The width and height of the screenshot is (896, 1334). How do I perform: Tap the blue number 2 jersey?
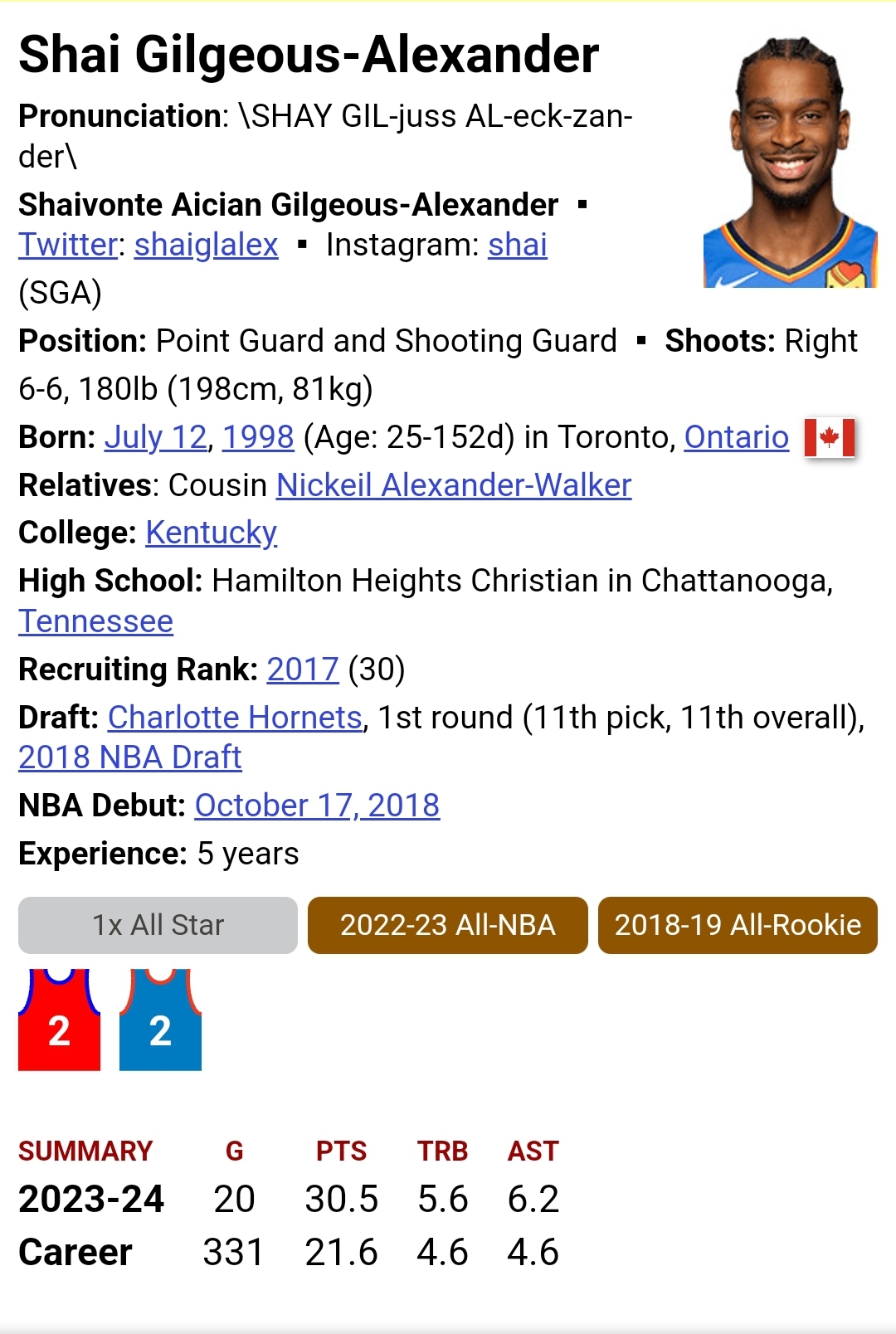click(160, 1020)
